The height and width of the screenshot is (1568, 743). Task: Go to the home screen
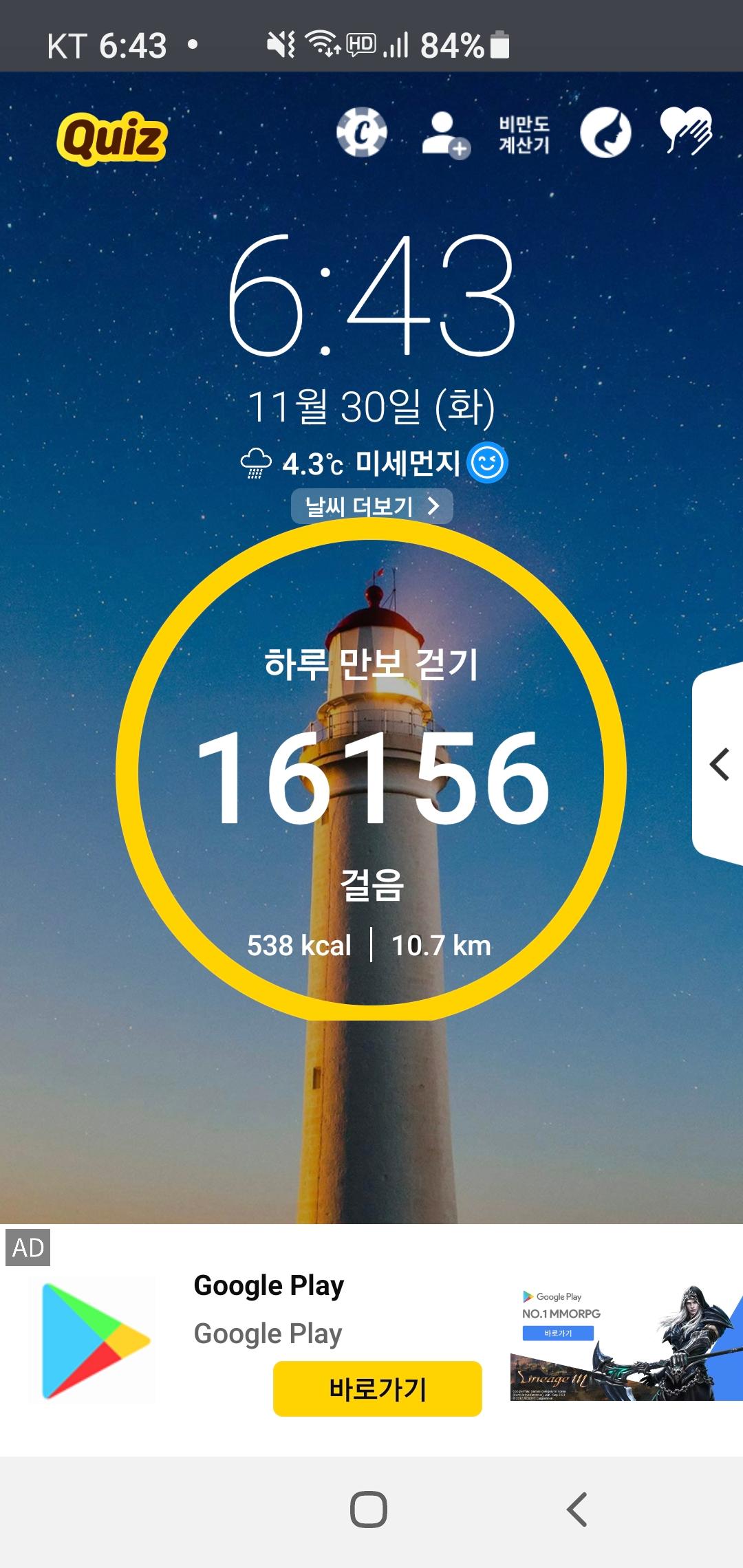click(x=369, y=1510)
